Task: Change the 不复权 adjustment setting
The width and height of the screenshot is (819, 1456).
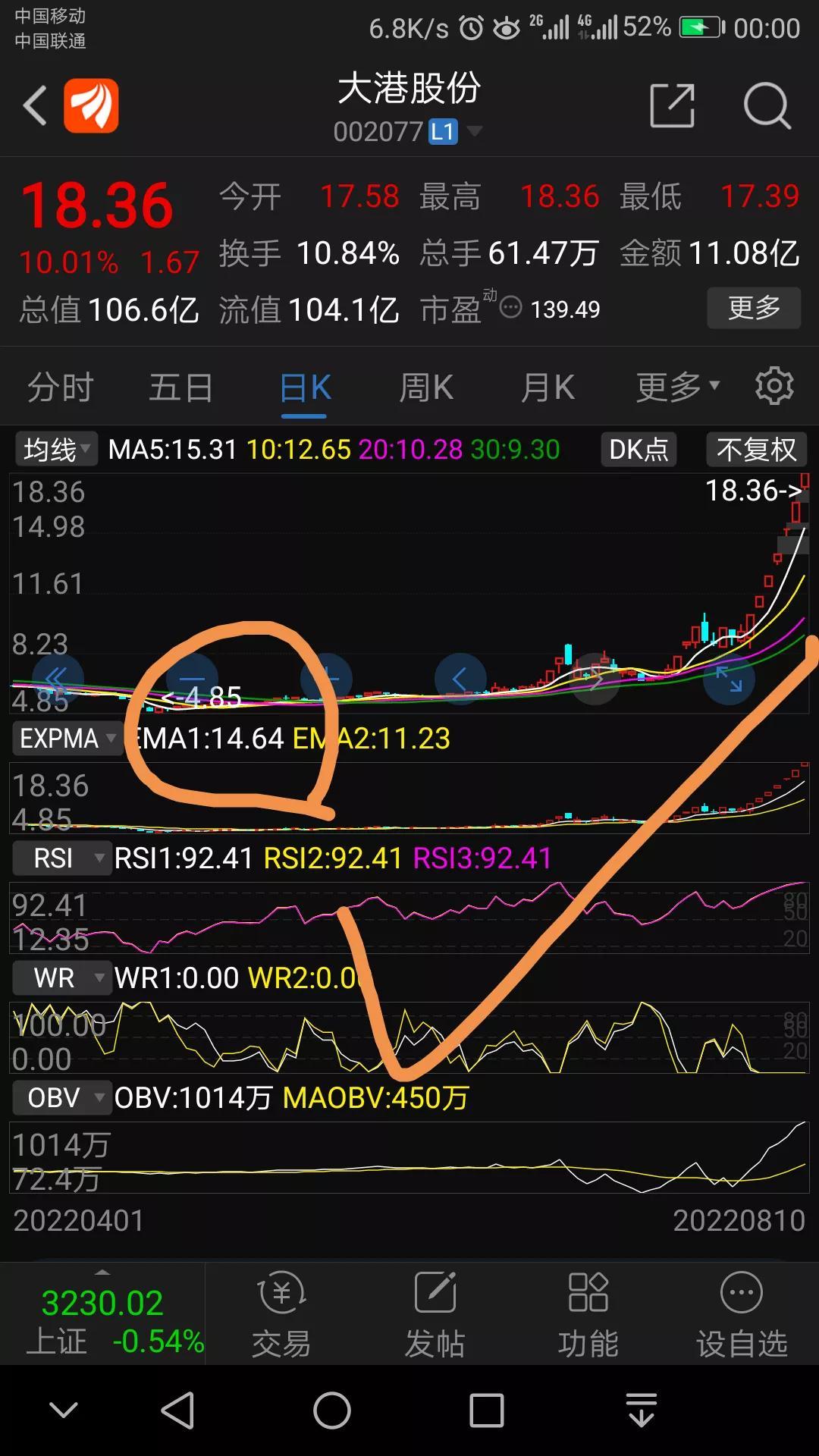Action: [x=757, y=450]
